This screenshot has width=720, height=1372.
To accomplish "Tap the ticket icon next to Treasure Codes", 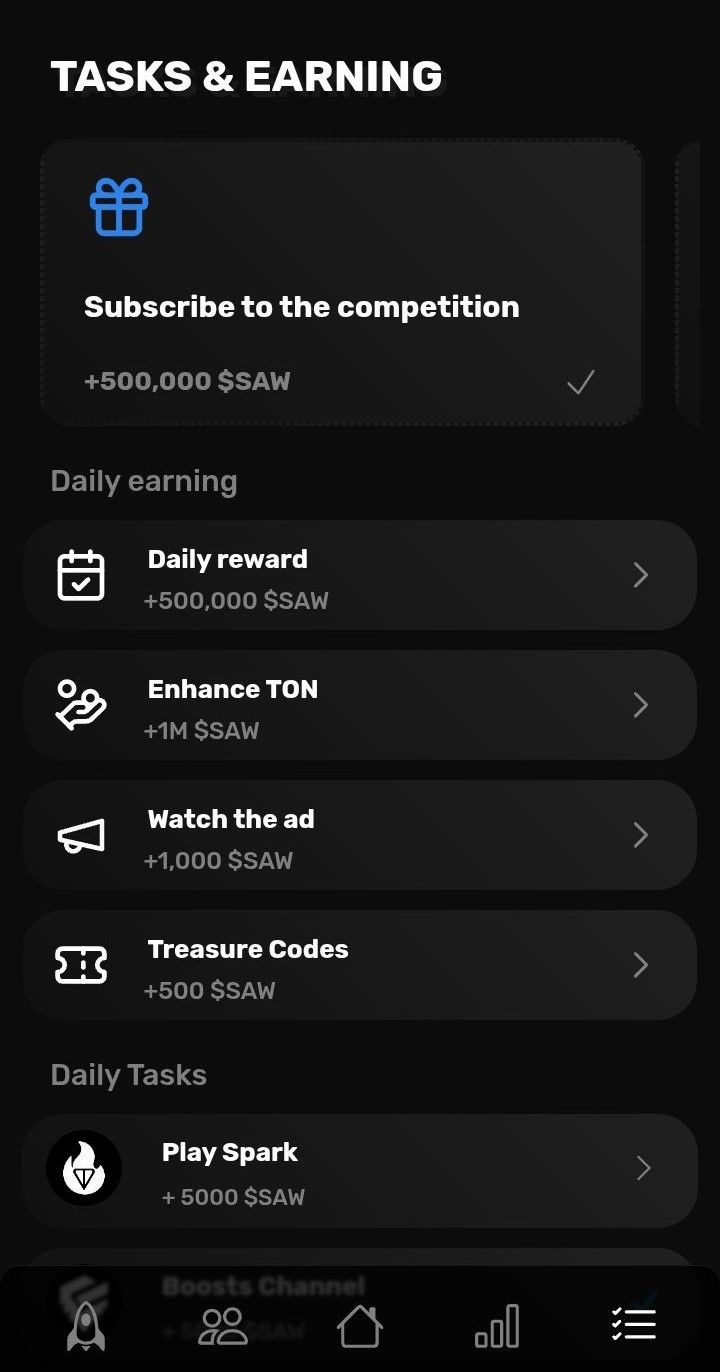I will (81, 965).
